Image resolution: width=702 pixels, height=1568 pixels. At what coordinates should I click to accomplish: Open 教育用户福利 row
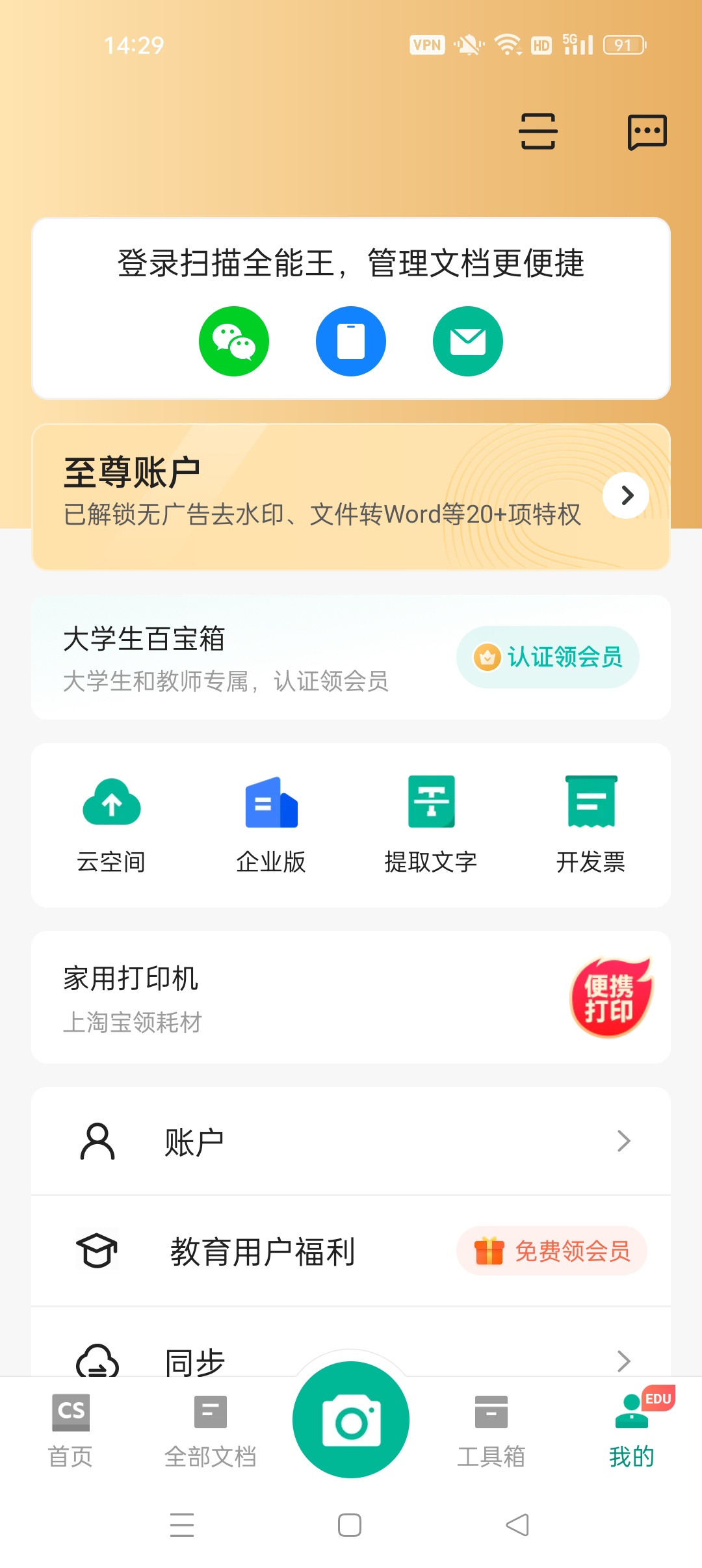[x=351, y=1251]
